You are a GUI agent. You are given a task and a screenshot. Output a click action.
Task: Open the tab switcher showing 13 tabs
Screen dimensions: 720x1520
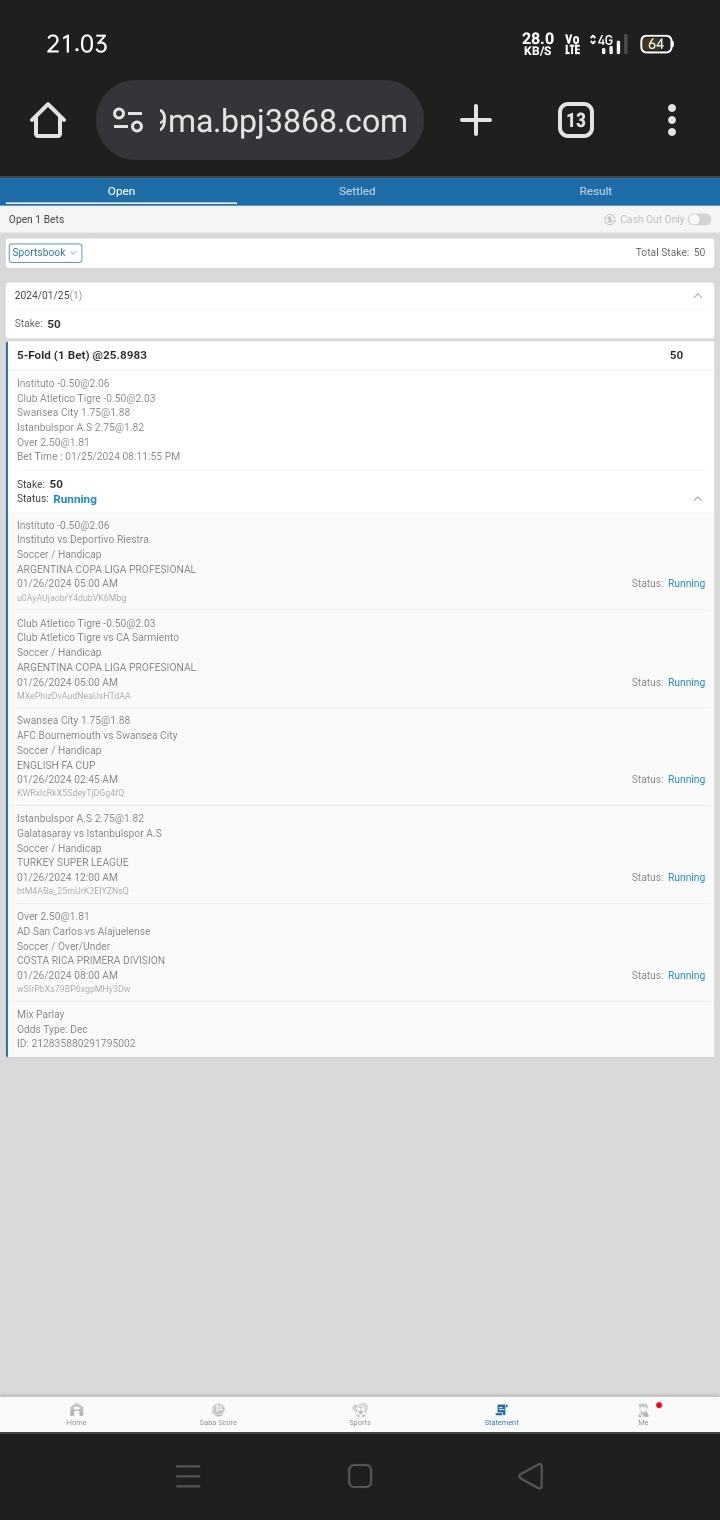(x=575, y=121)
